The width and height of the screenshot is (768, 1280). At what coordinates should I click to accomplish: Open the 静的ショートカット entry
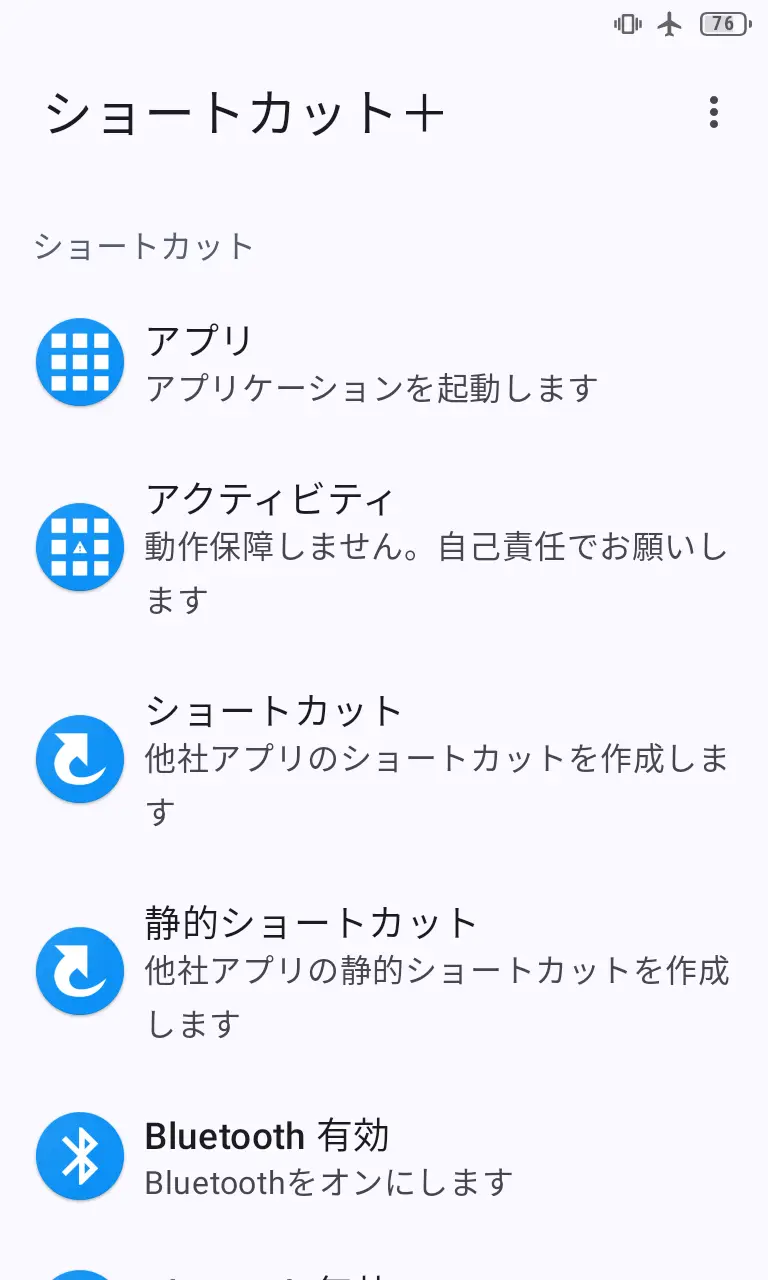tap(384, 970)
